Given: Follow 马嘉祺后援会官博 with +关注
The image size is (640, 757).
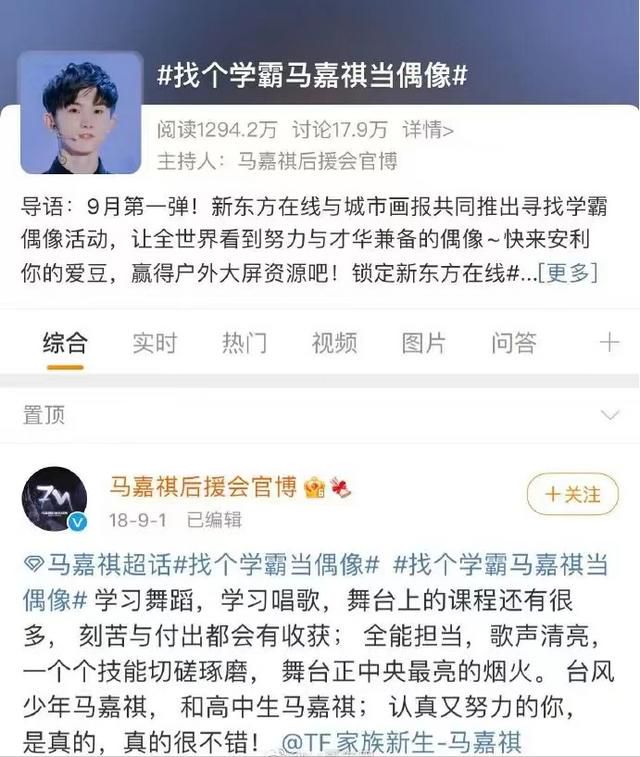Looking at the screenshot, I should 571,495.
